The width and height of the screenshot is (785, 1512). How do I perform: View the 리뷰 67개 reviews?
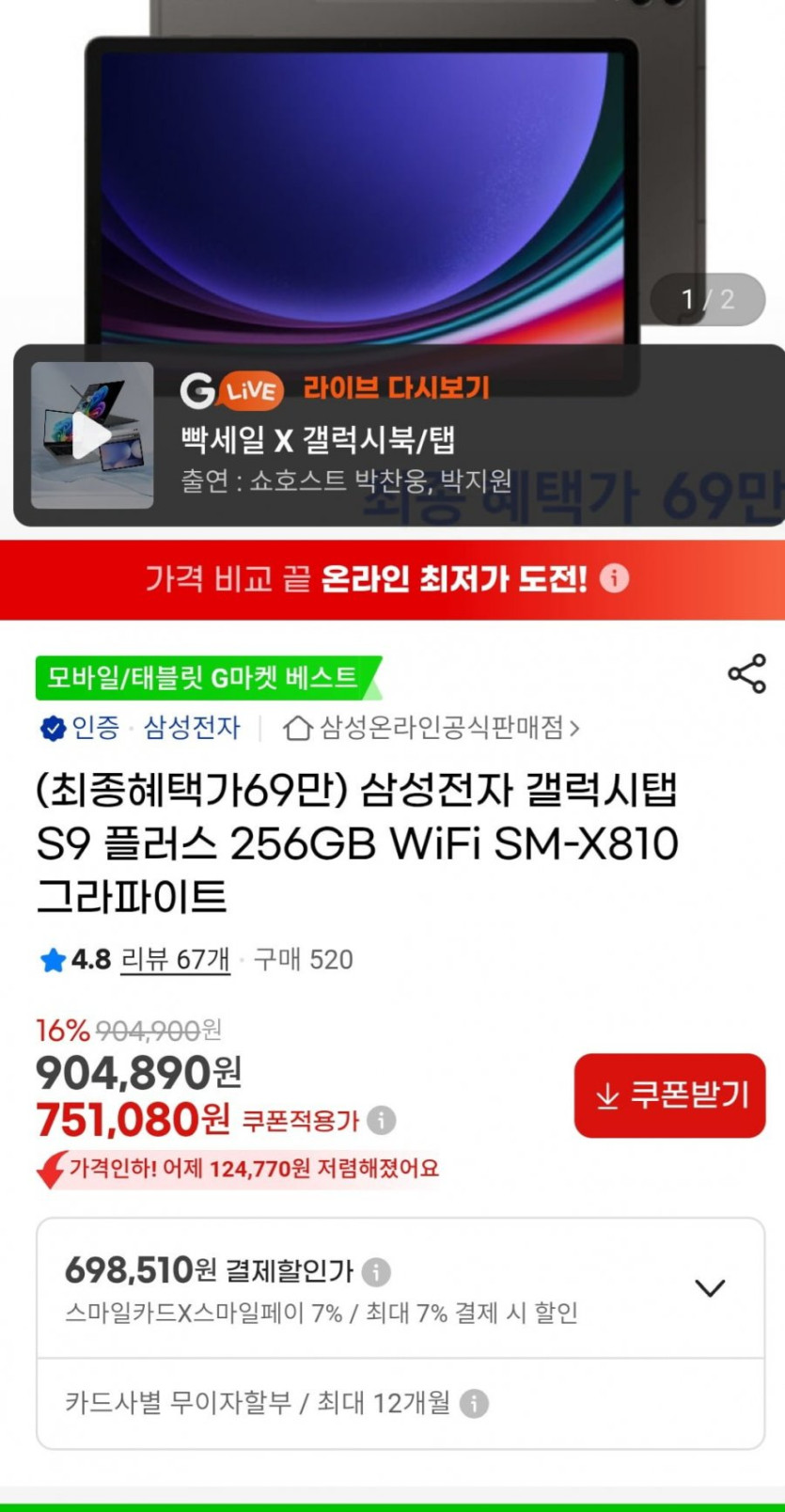pyautogui.click(x=175, y=959)
